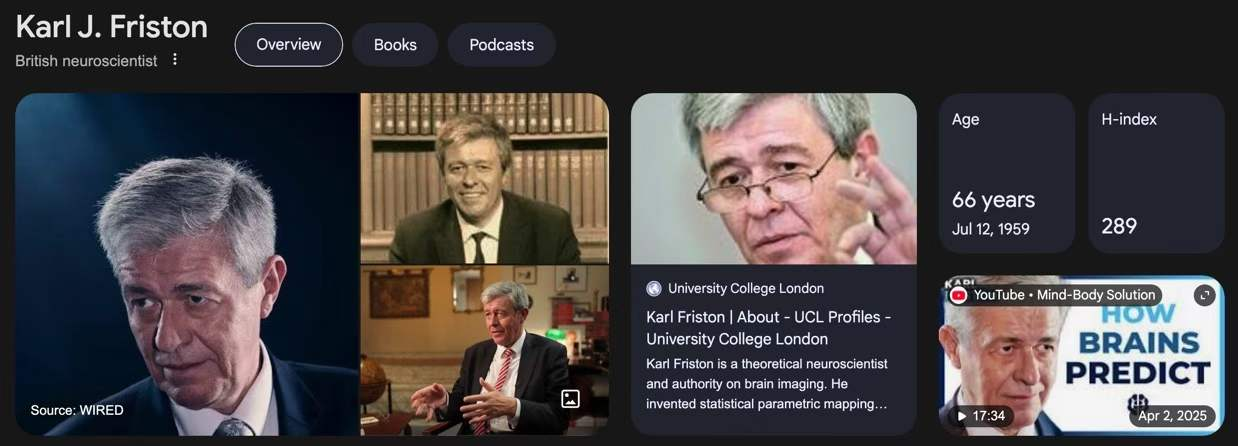The height and width of the screenshot is (446, 1238).
Task: Expand the YouTube video preview
Action: (1205, 295)
